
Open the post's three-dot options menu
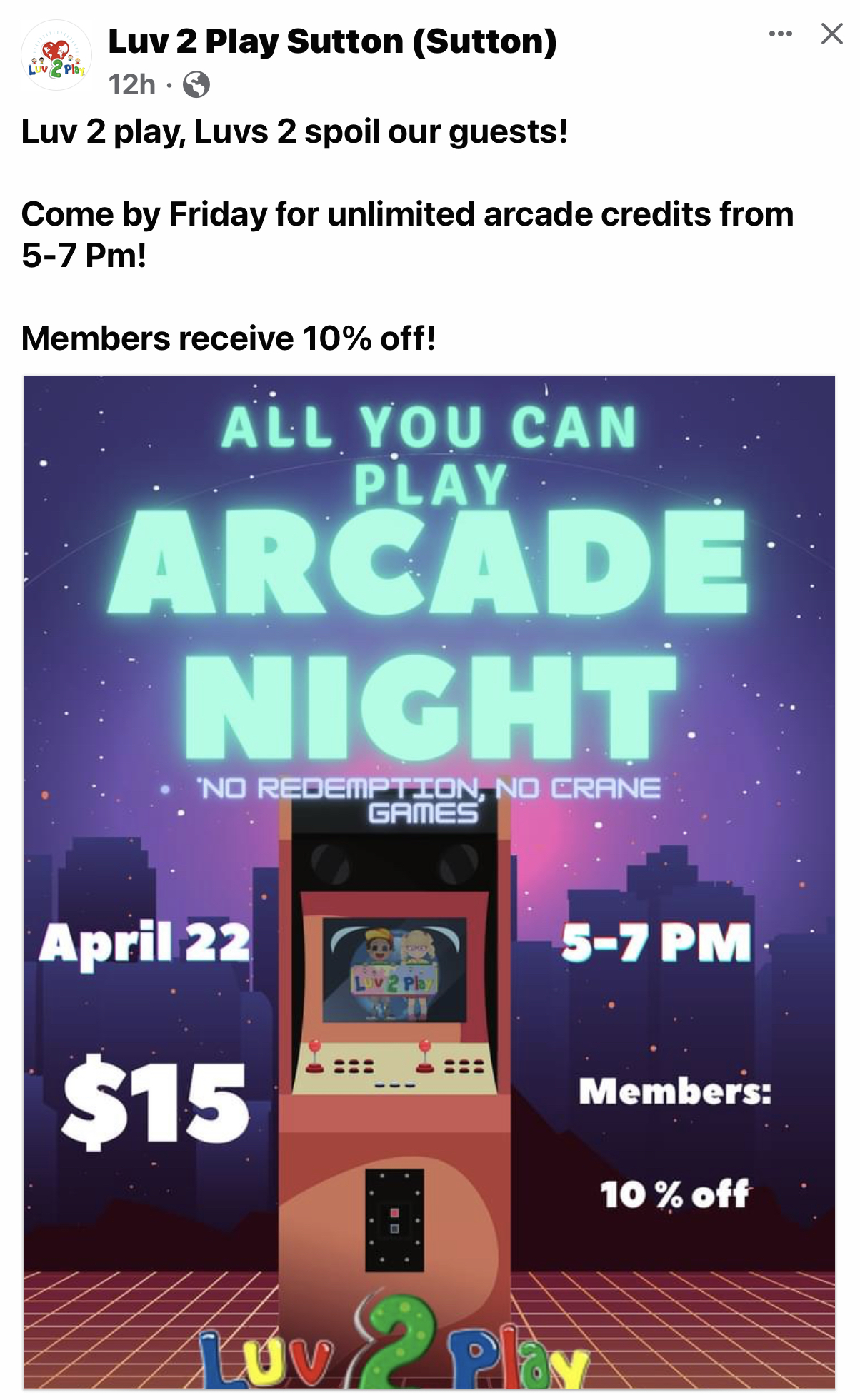tap(780, 34)
